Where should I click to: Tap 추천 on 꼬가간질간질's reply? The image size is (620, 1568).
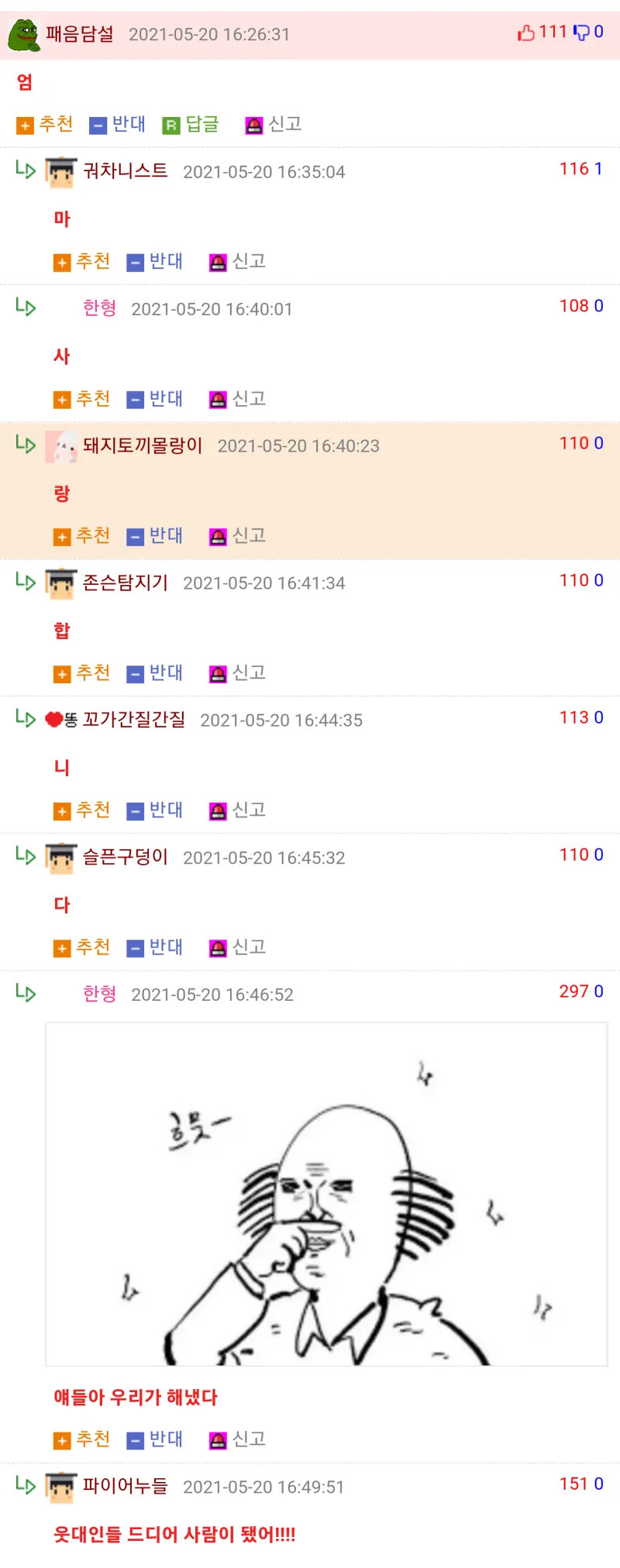[82, 810]
